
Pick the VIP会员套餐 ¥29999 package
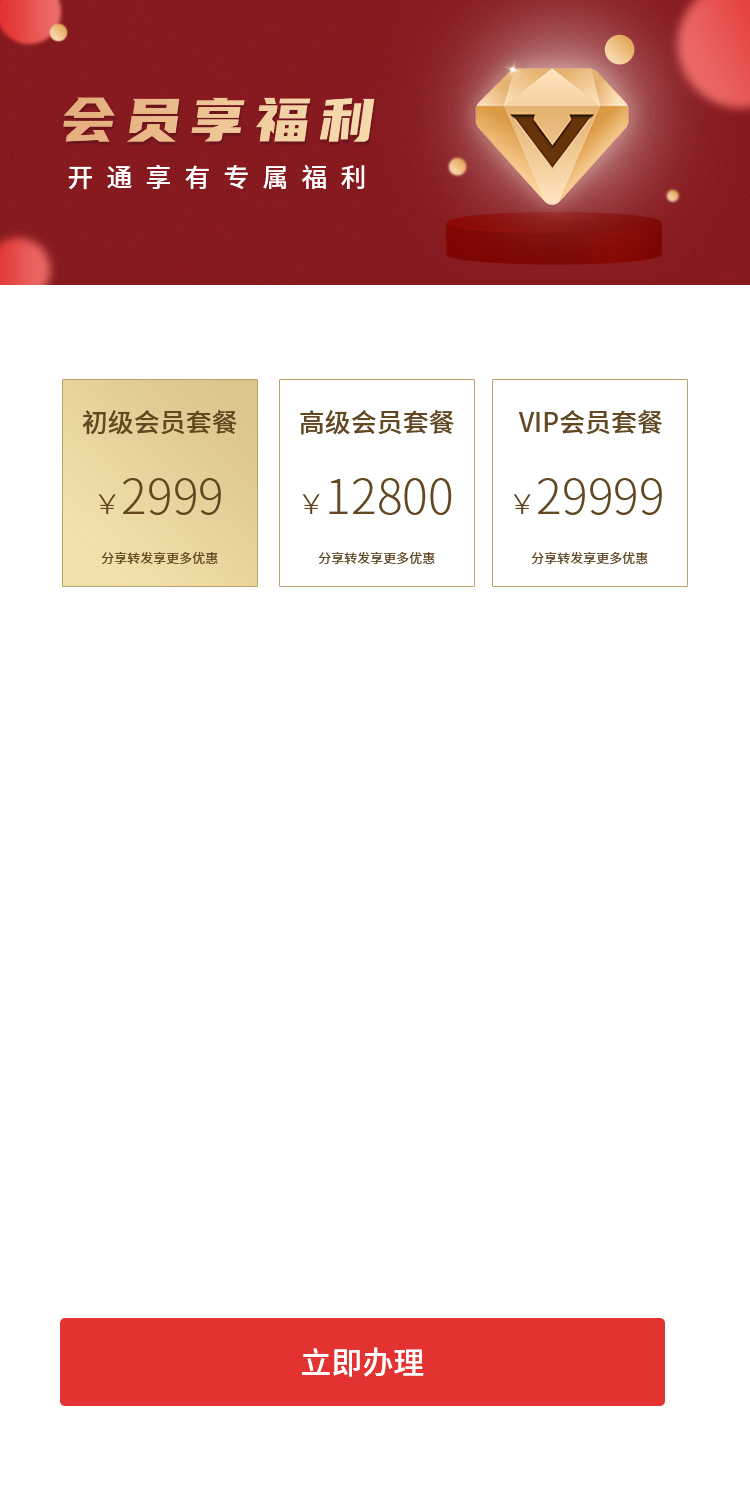click(590, 483)
